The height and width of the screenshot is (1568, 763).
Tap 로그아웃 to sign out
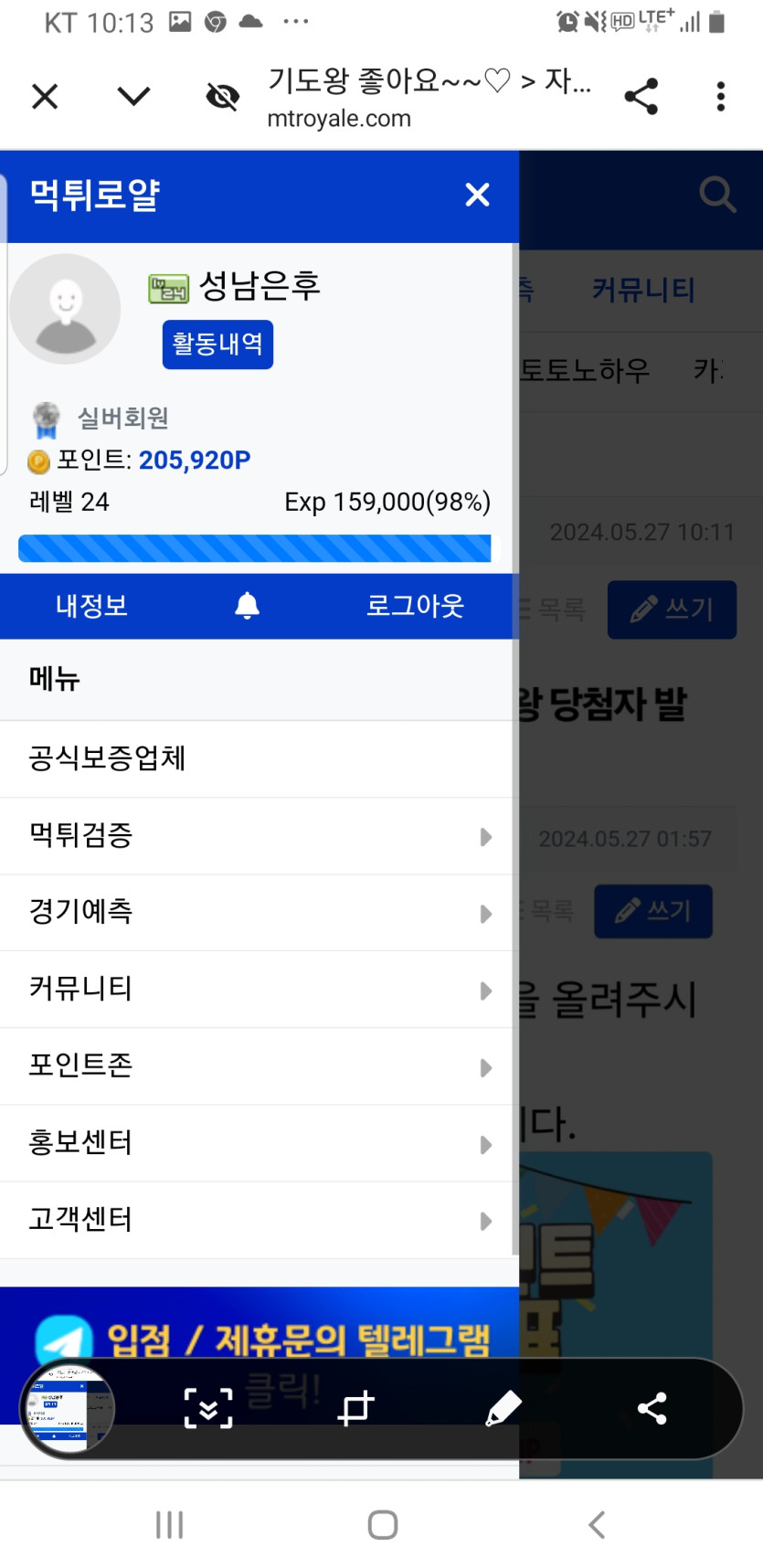415,606
